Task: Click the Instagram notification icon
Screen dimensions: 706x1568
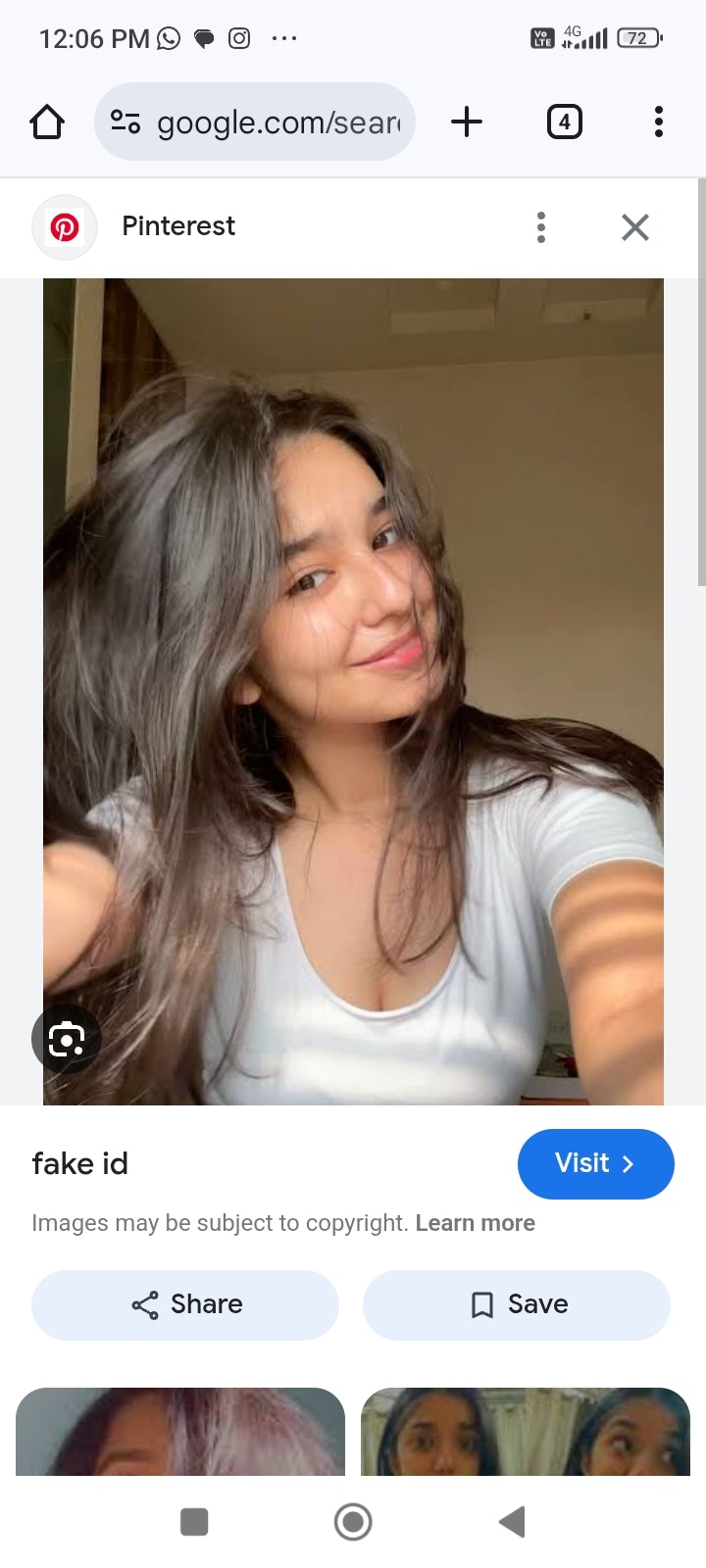Action: (x=238, y=38)
